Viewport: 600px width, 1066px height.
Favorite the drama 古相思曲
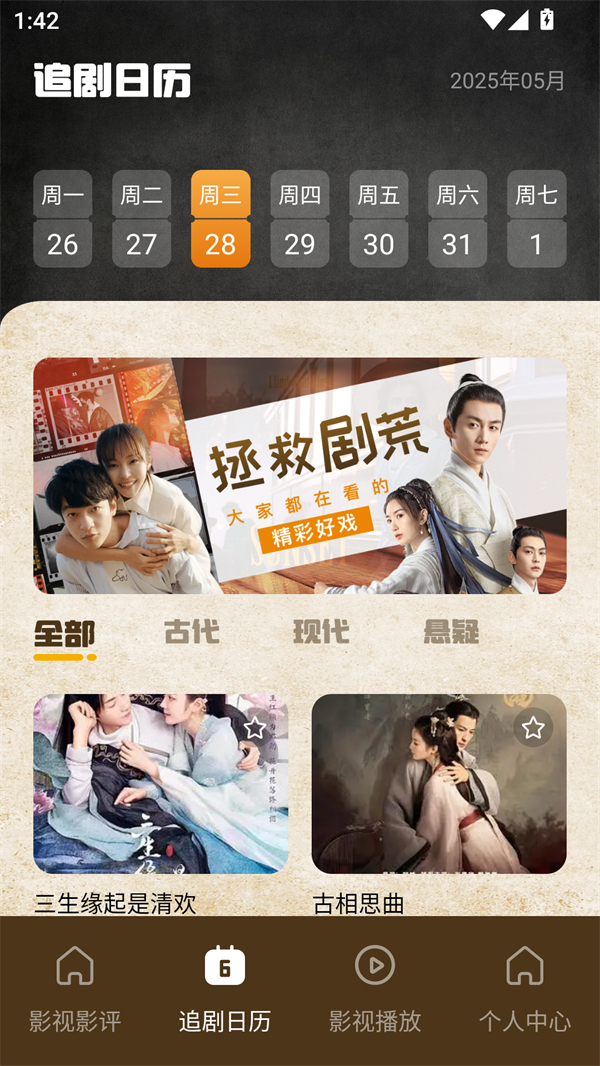(x=533, y=728)
